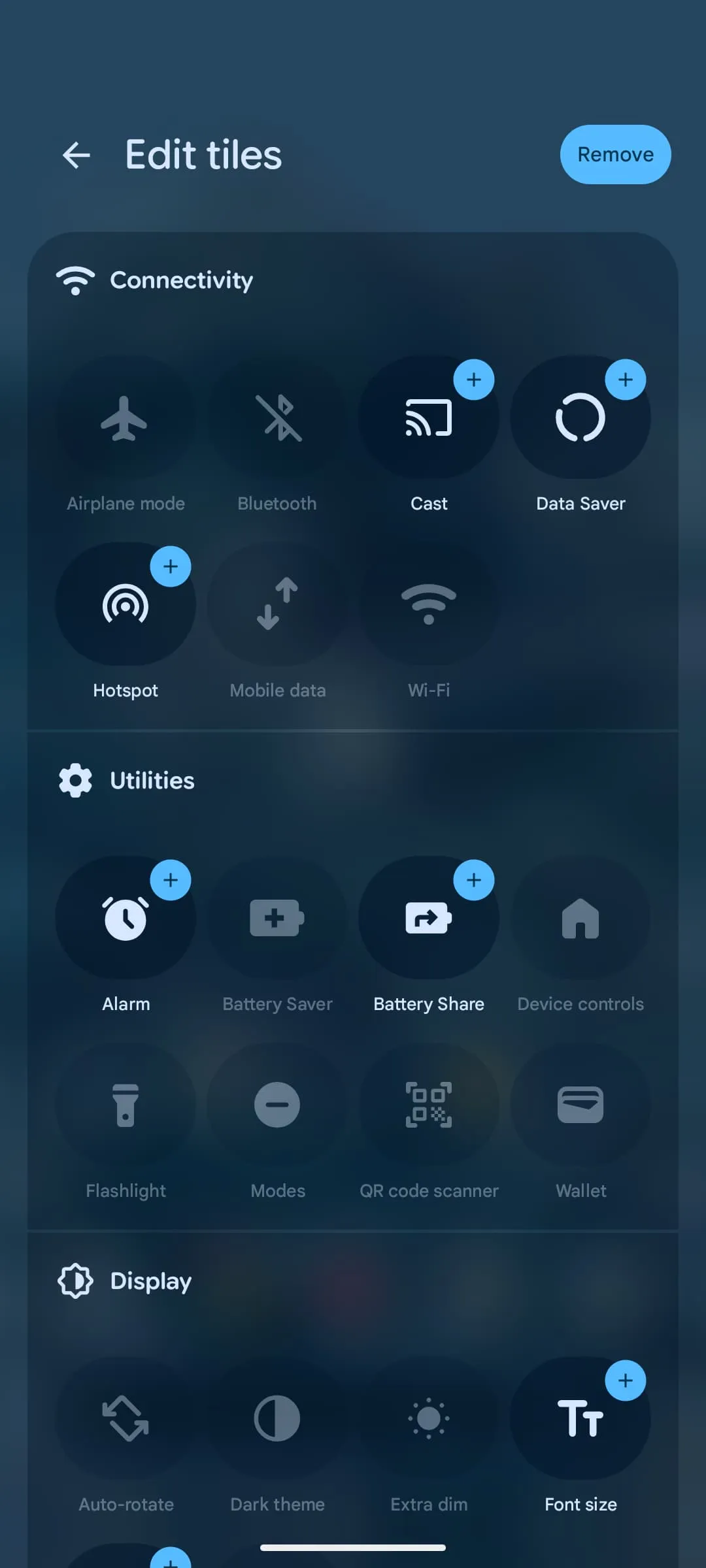Select the Wallet tile
This screenshot has width=706, height=1568.
click(x=580, y=1105)
